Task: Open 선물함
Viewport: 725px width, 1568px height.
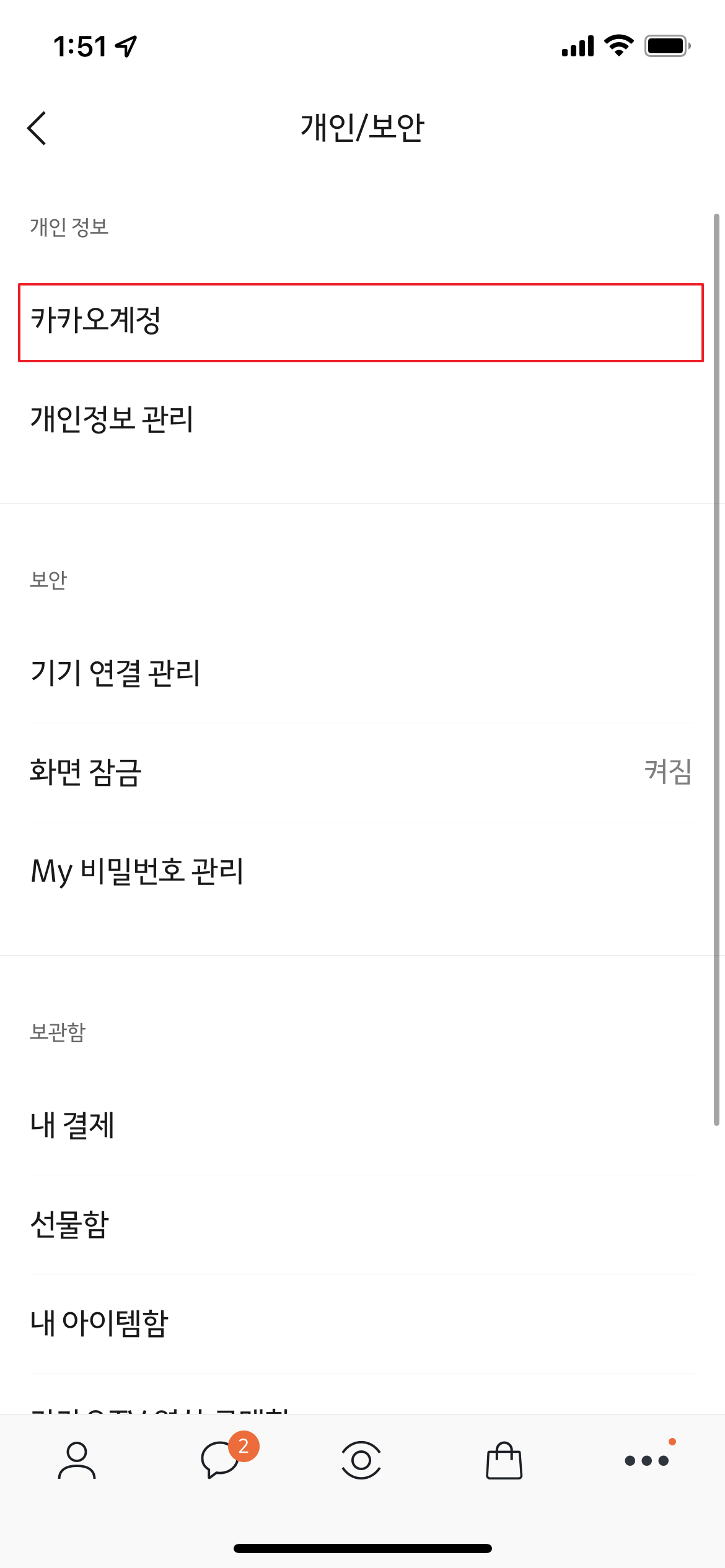Action: point(362,1224)
